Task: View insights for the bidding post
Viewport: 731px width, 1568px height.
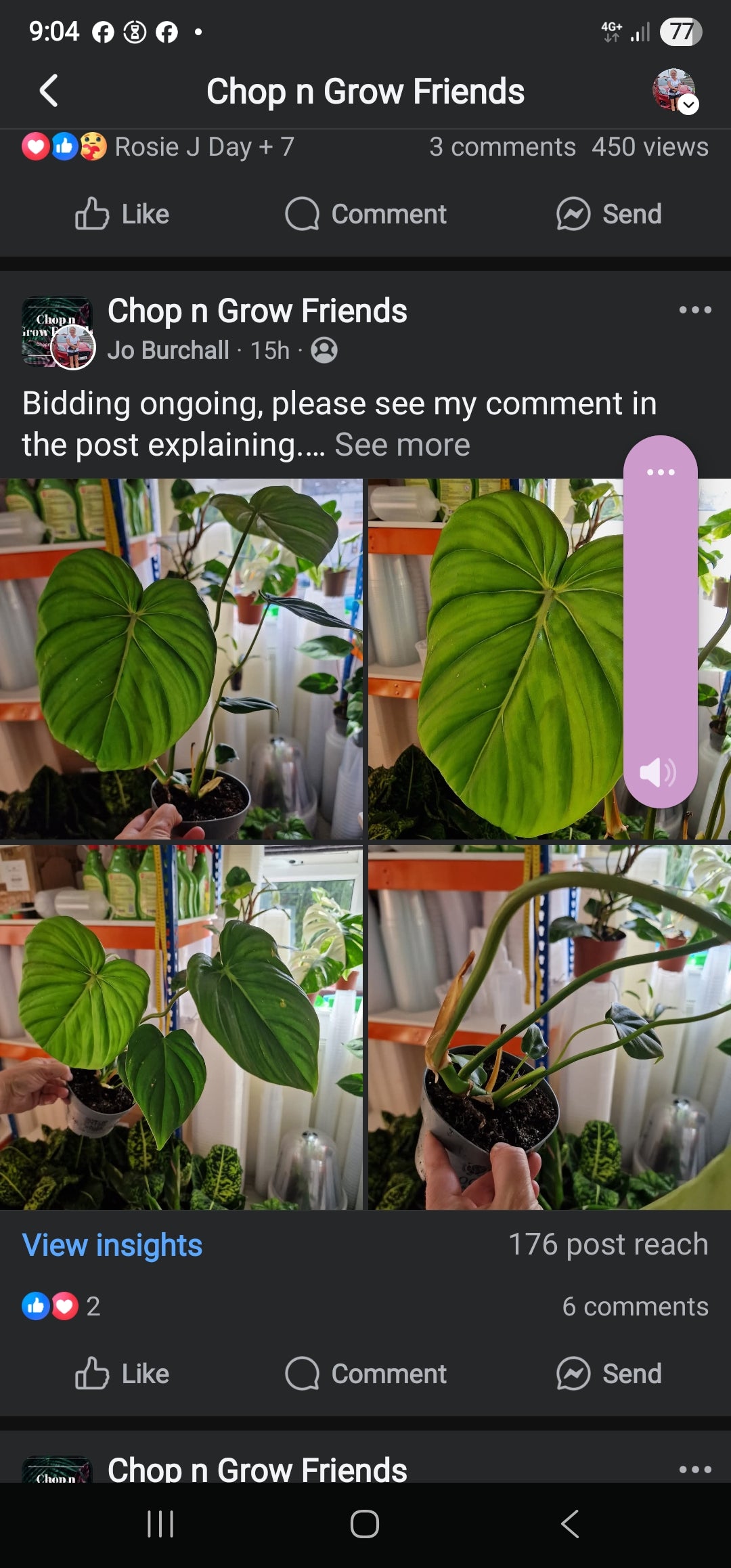Action: [112, 1245]
